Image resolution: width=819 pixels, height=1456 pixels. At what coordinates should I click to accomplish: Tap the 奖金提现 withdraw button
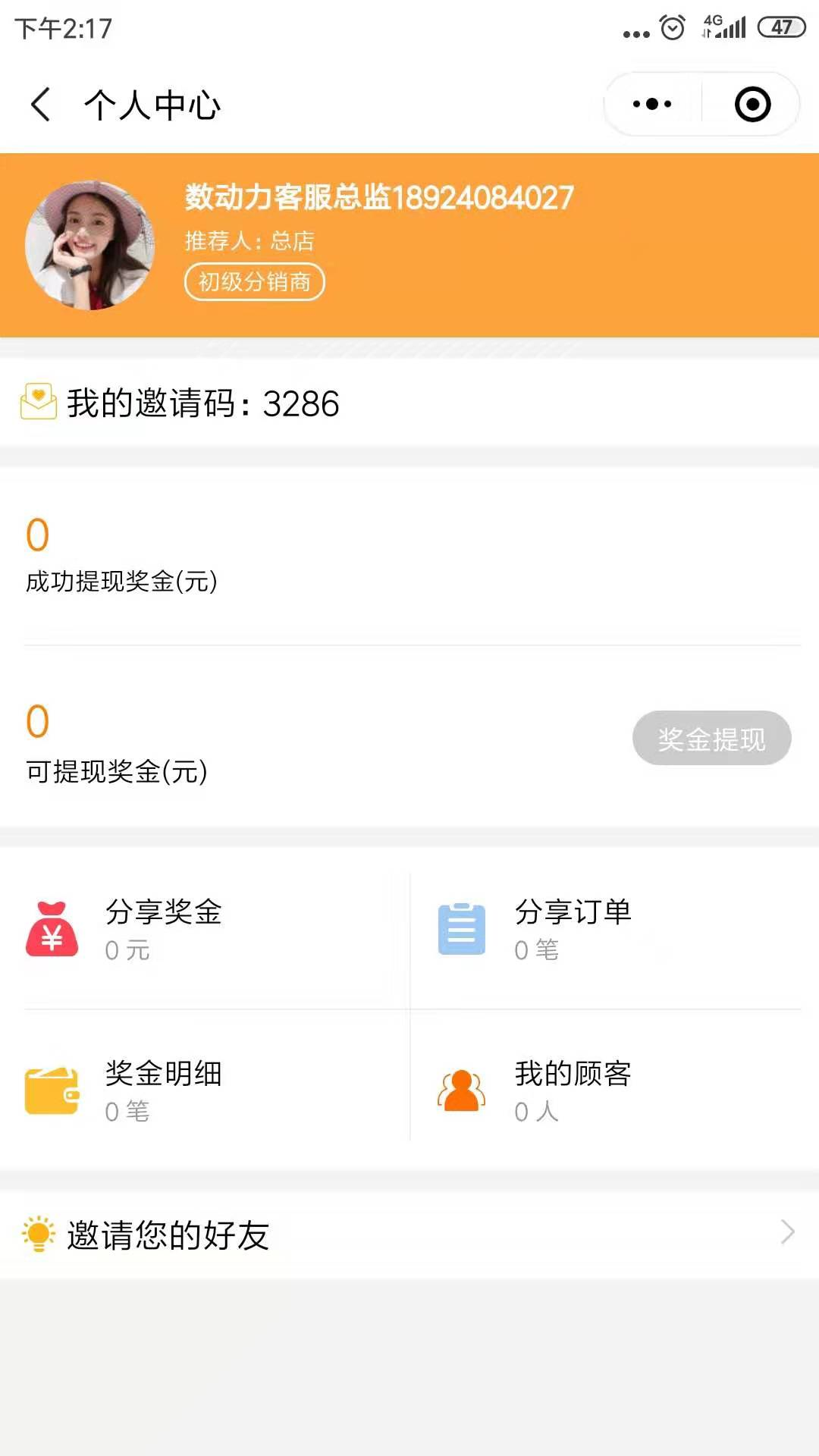[x=711, y=738]
